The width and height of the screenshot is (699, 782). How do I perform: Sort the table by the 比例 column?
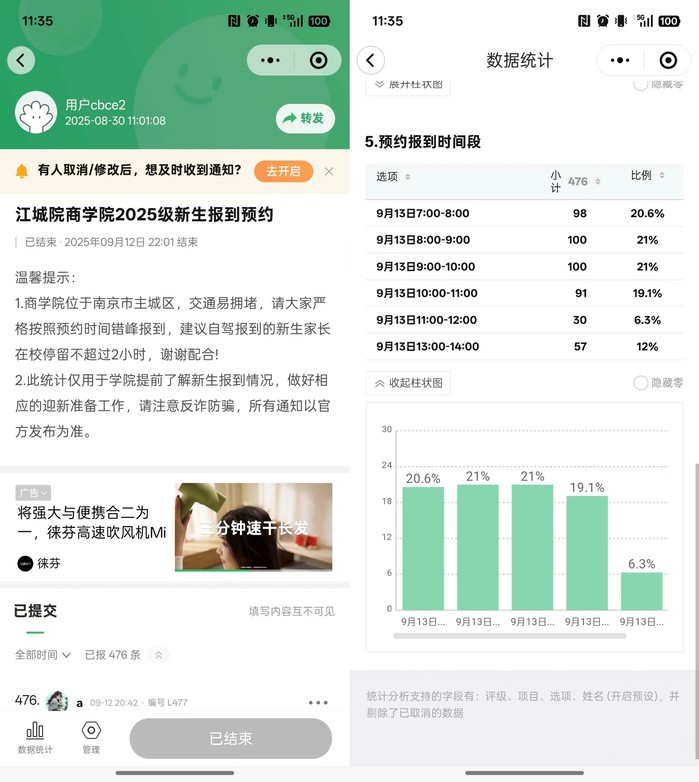pos(647,176)
